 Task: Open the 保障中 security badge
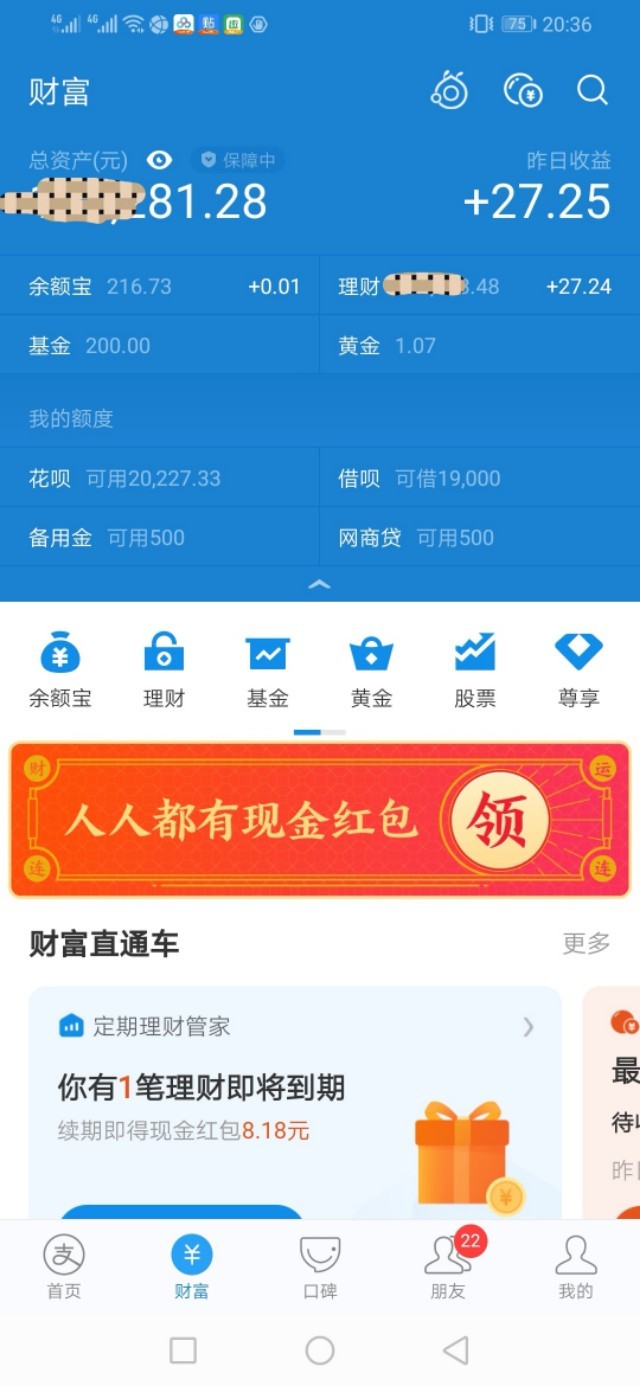[239, 160]
